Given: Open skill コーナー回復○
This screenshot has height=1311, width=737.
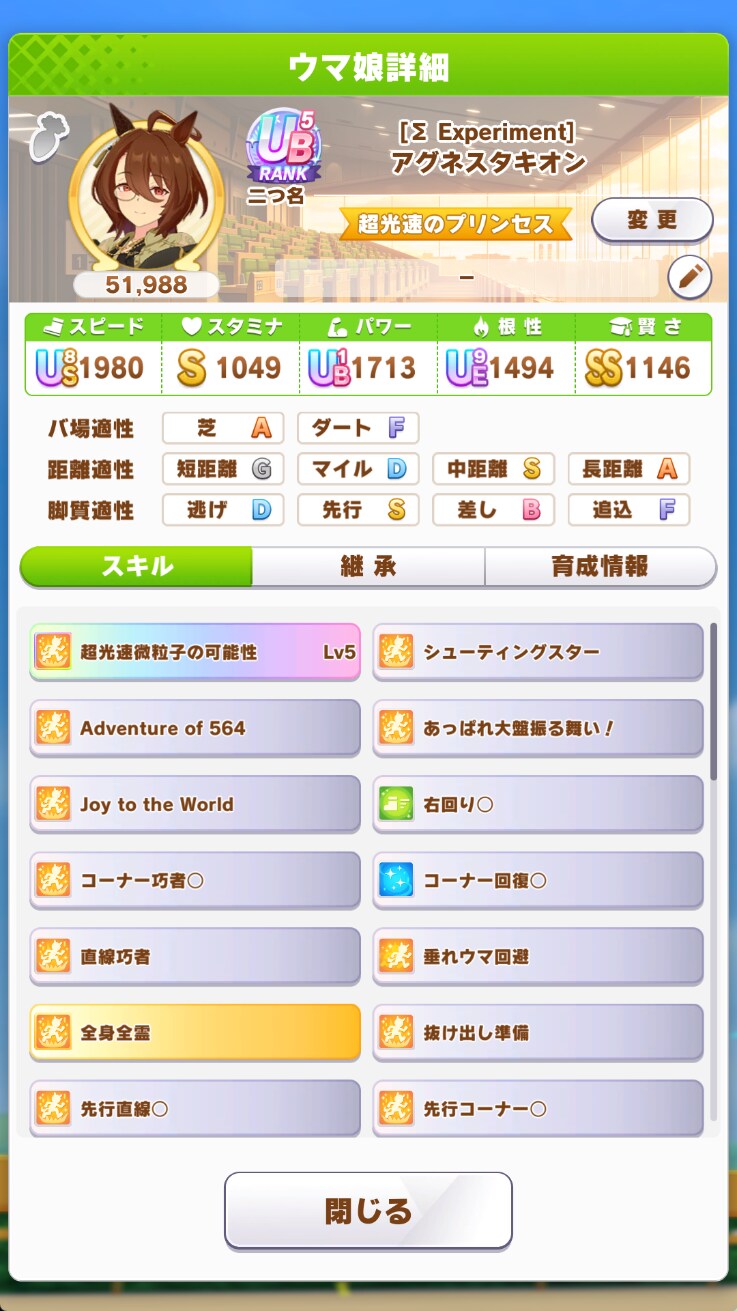Looking at the screenshot, I should click(x=538, y=880).
